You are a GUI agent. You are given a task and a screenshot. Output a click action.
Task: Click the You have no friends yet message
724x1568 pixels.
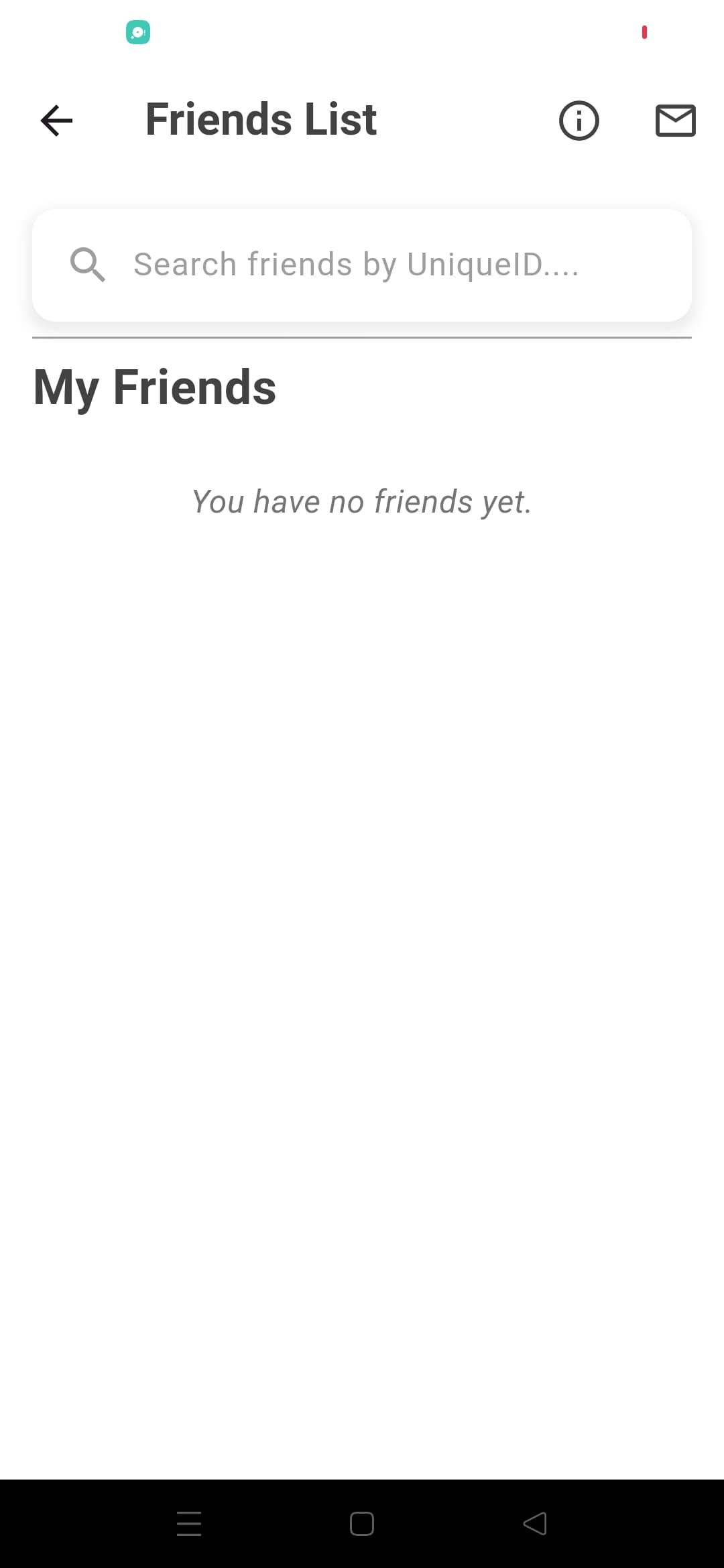pos(362,501)
